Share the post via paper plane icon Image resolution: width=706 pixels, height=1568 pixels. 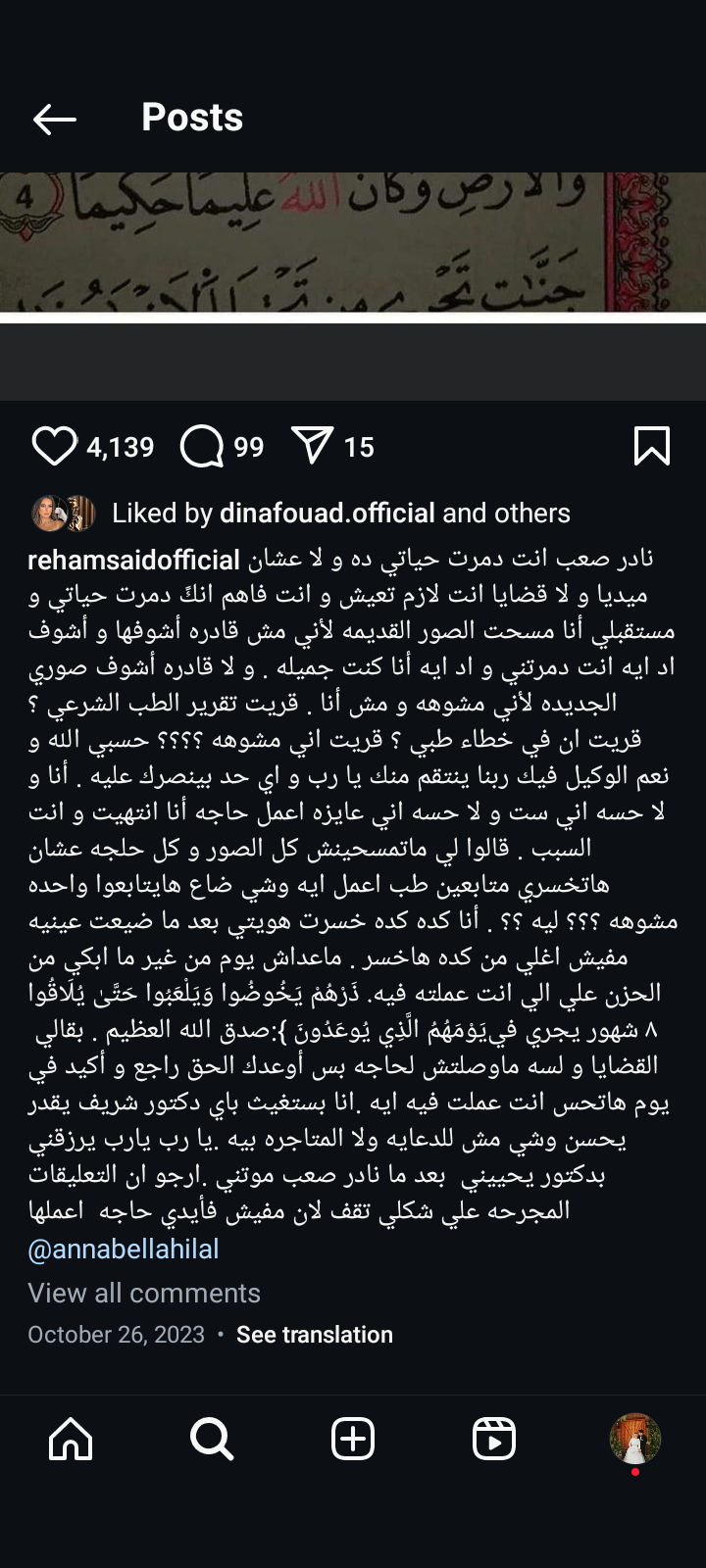click(x=313, y=447)
